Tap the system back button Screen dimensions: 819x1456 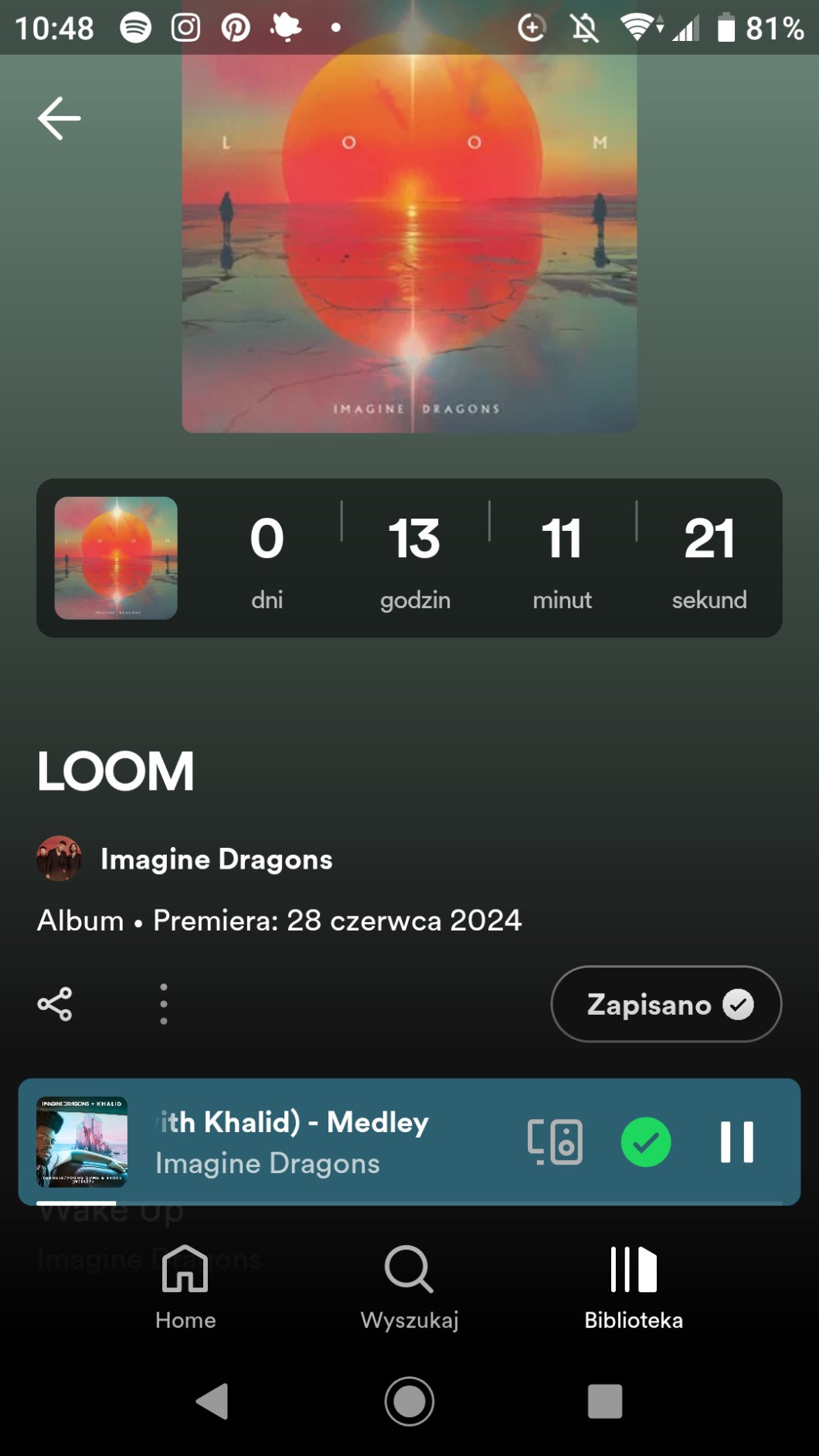[212, 1400]
